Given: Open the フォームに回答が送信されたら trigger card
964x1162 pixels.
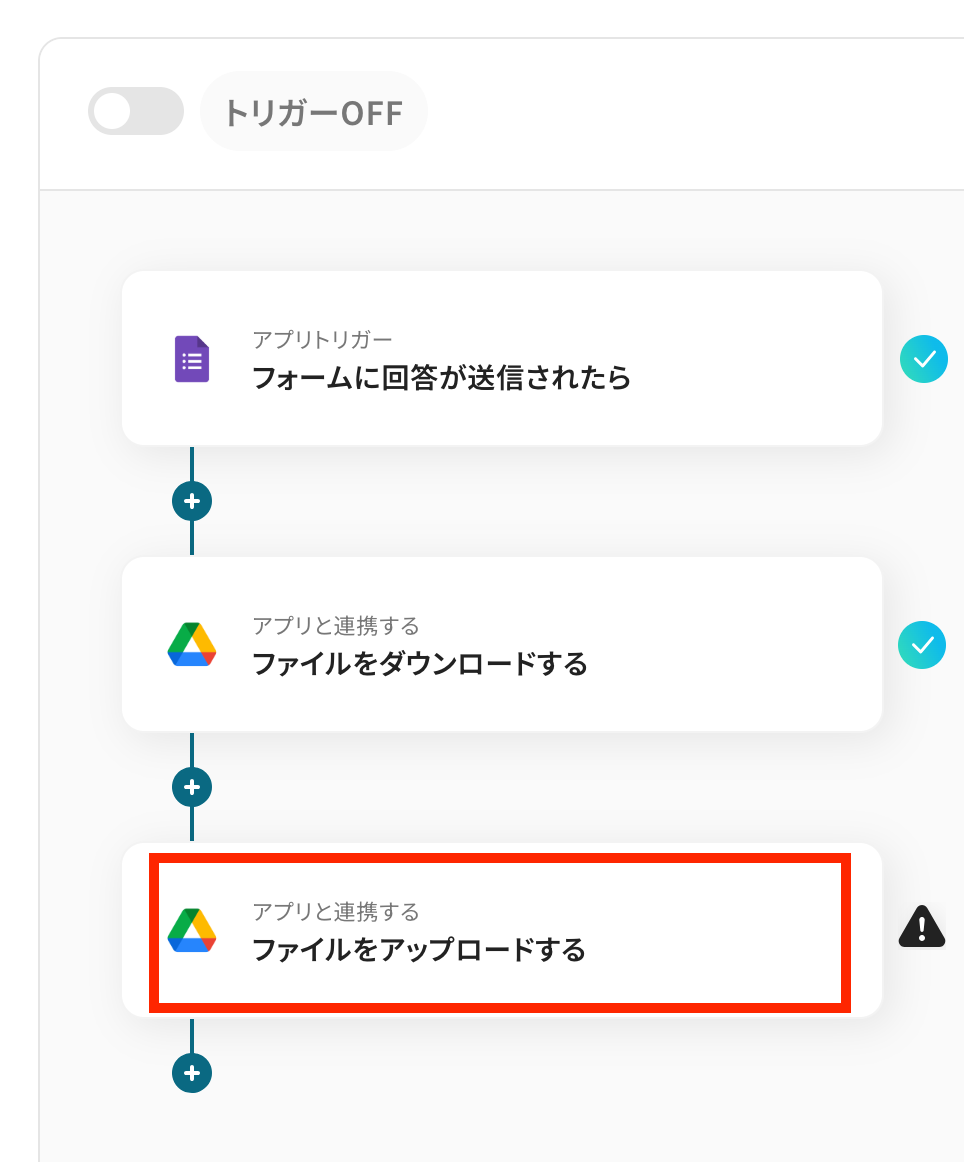Looking at the screenshot, I should point(501,359).
